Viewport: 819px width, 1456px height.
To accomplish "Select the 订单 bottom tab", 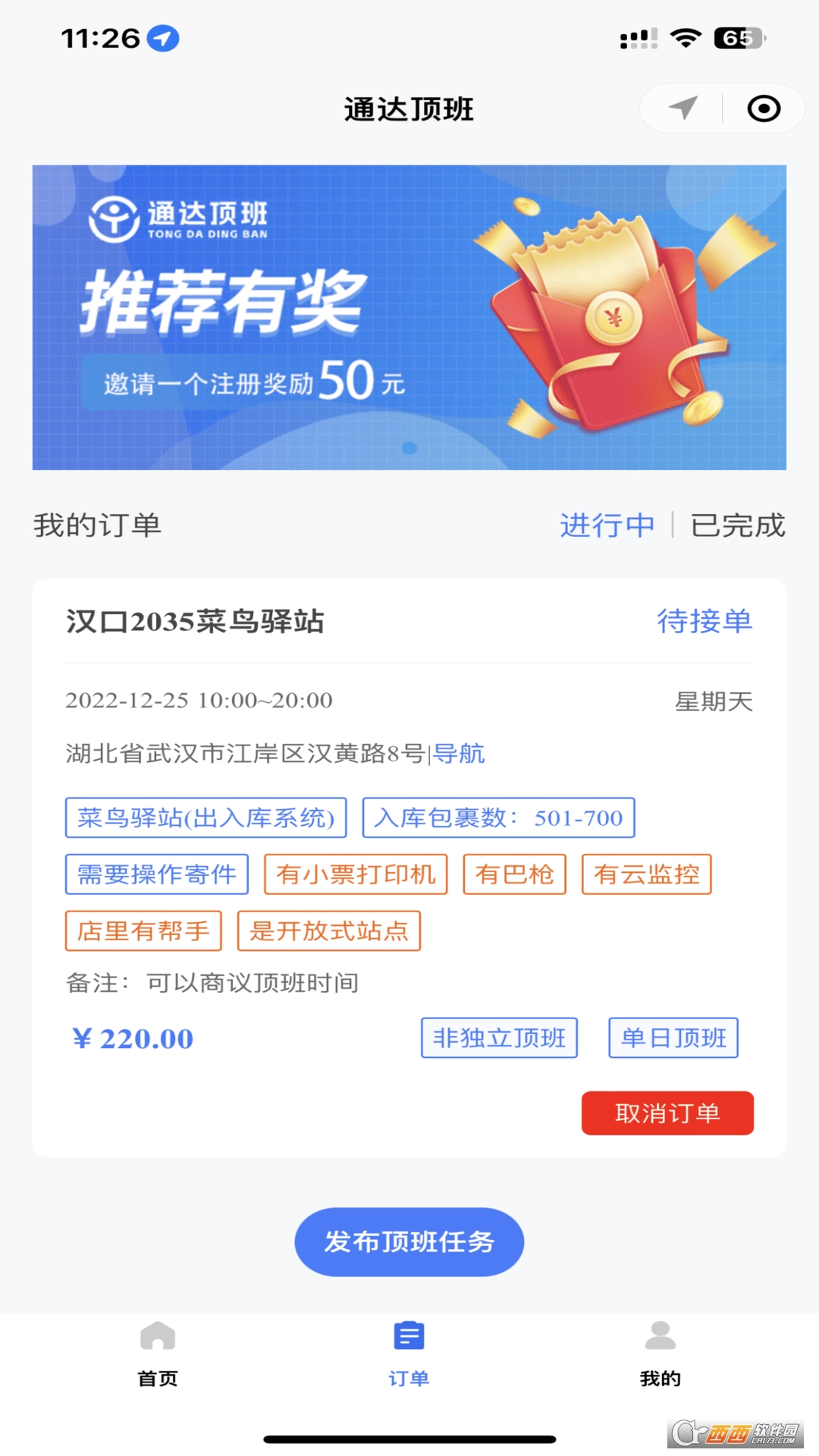I will 409,1354.
